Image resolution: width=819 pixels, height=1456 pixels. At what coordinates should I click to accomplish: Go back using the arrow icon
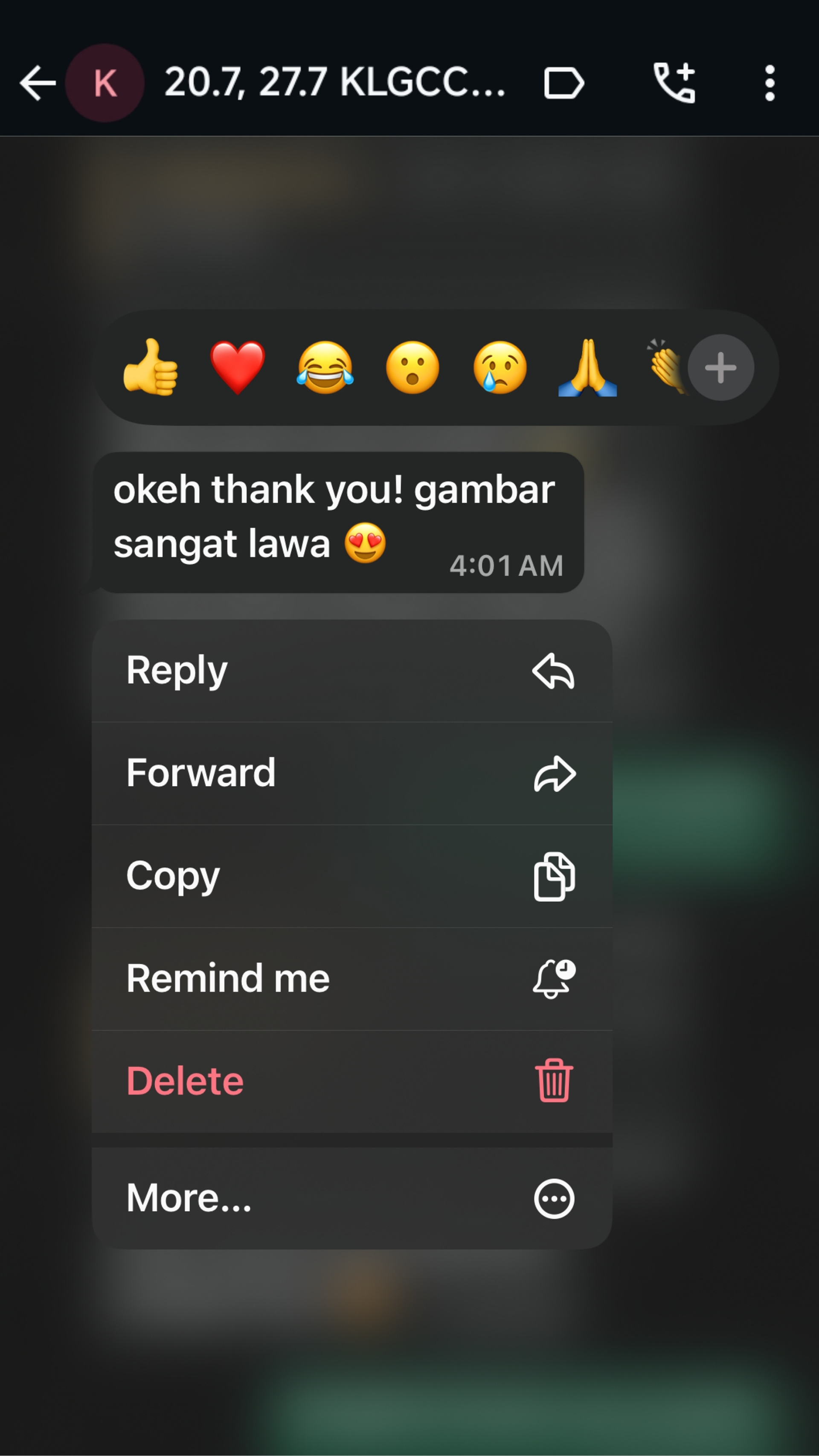pos(37,83)
